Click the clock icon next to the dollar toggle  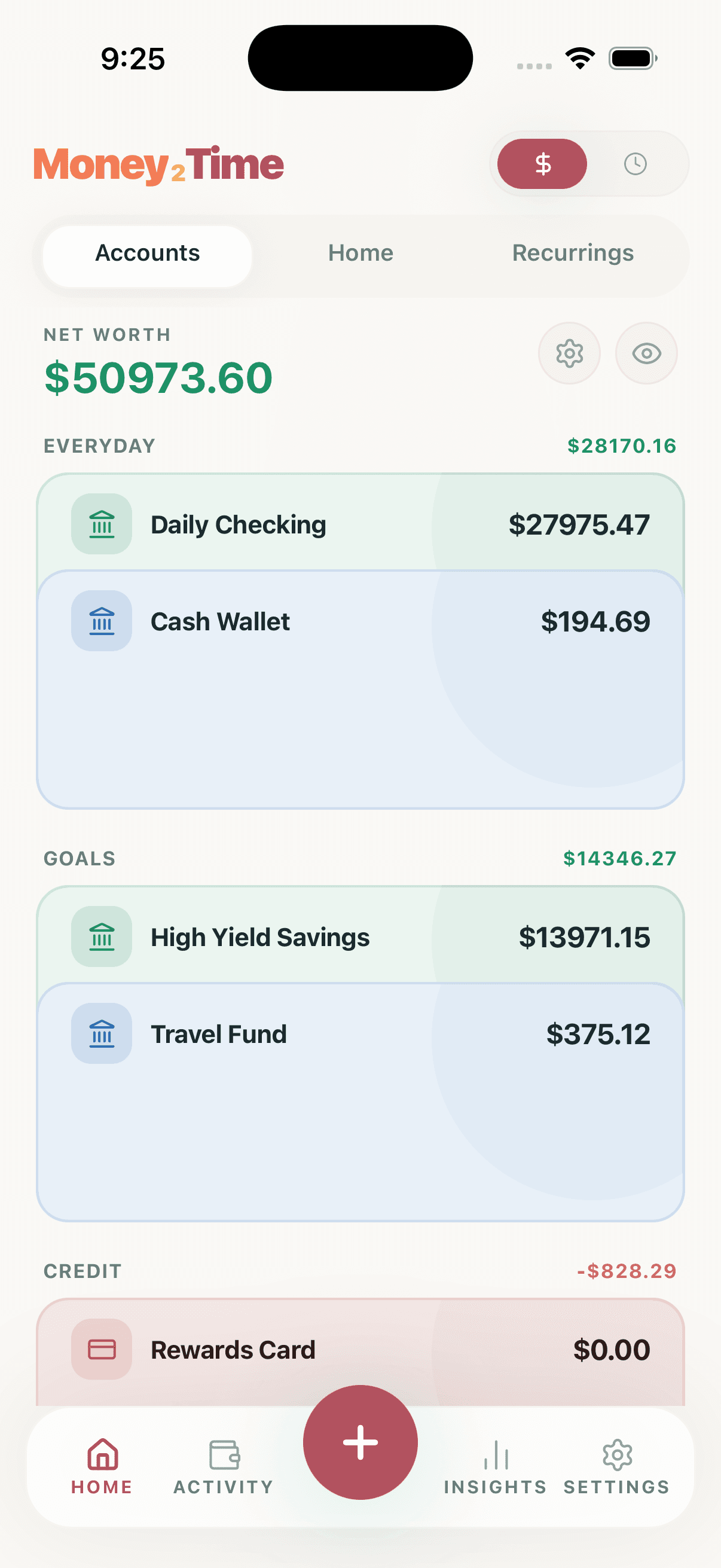[636, 163]
